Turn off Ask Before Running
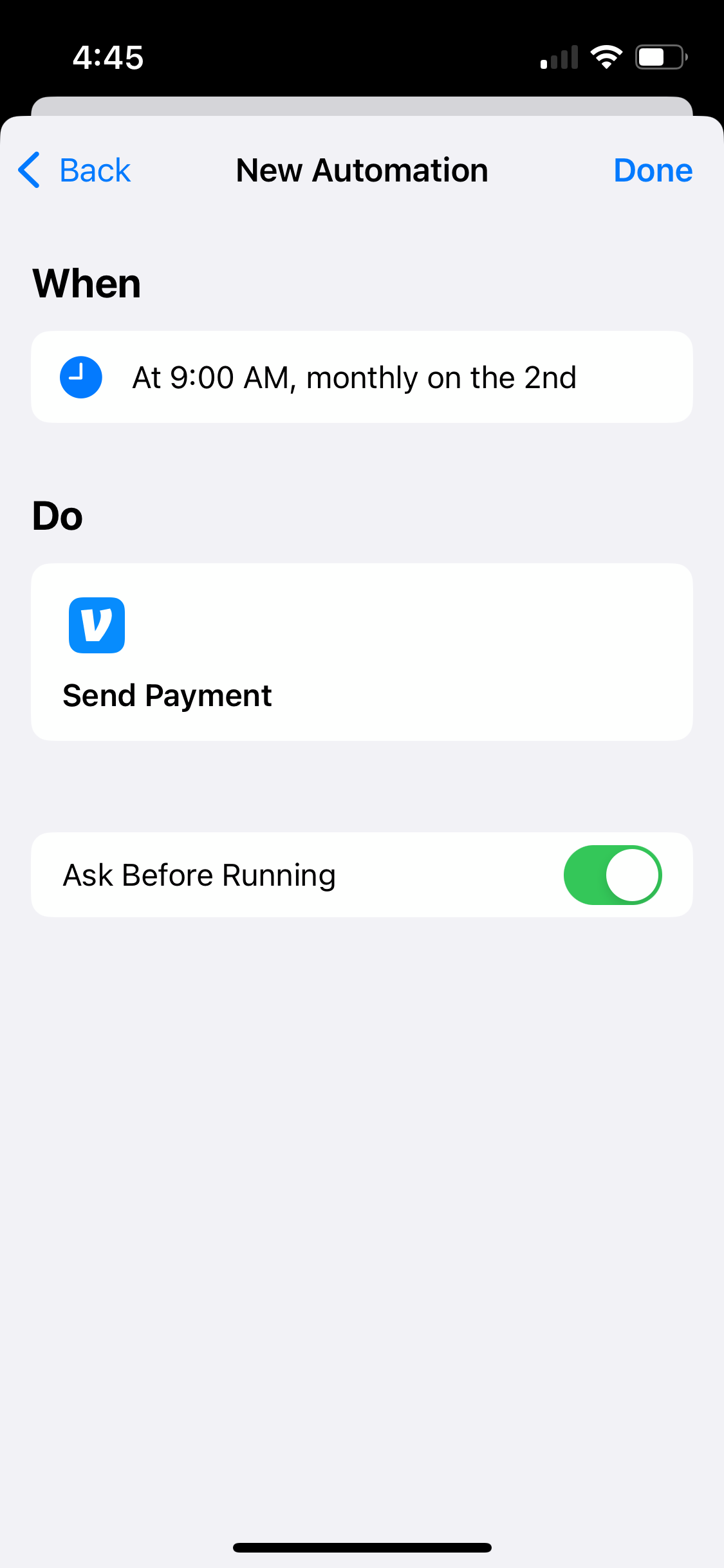The width and height of the screenshot is (724, 1568). coord(612,875)
